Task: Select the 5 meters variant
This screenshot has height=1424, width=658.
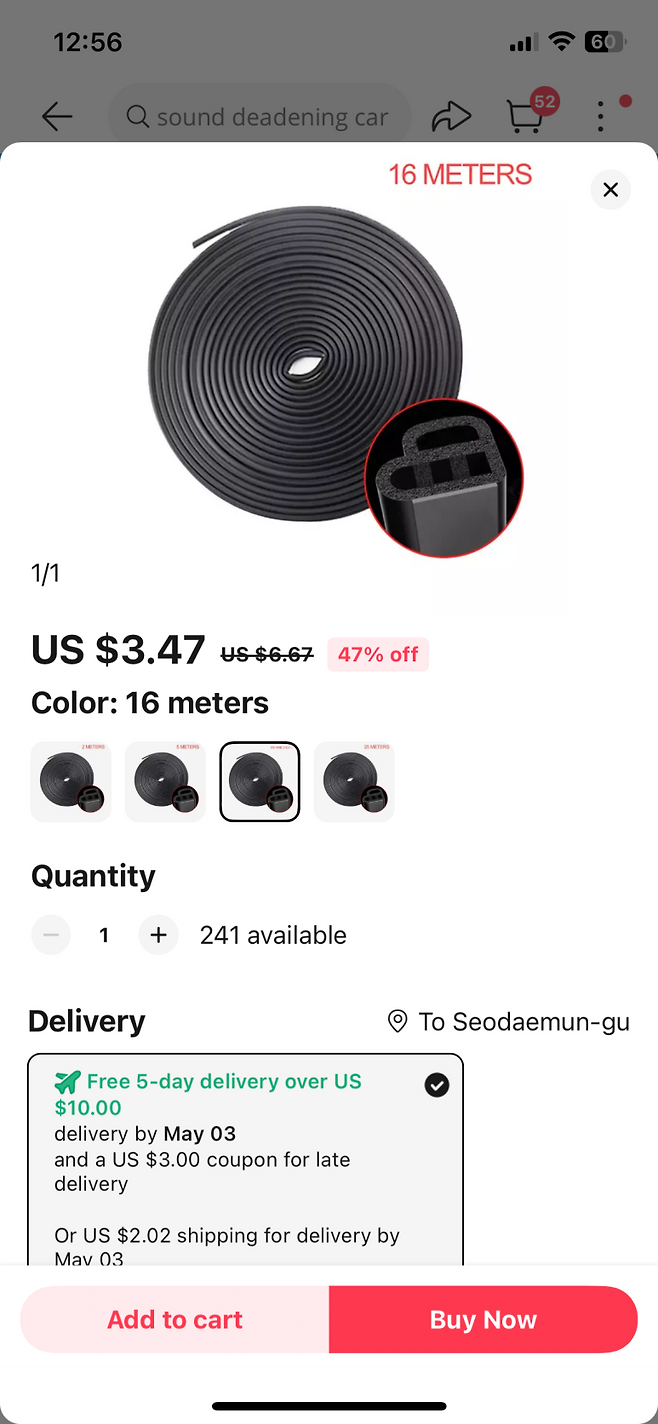Action: 165,782
